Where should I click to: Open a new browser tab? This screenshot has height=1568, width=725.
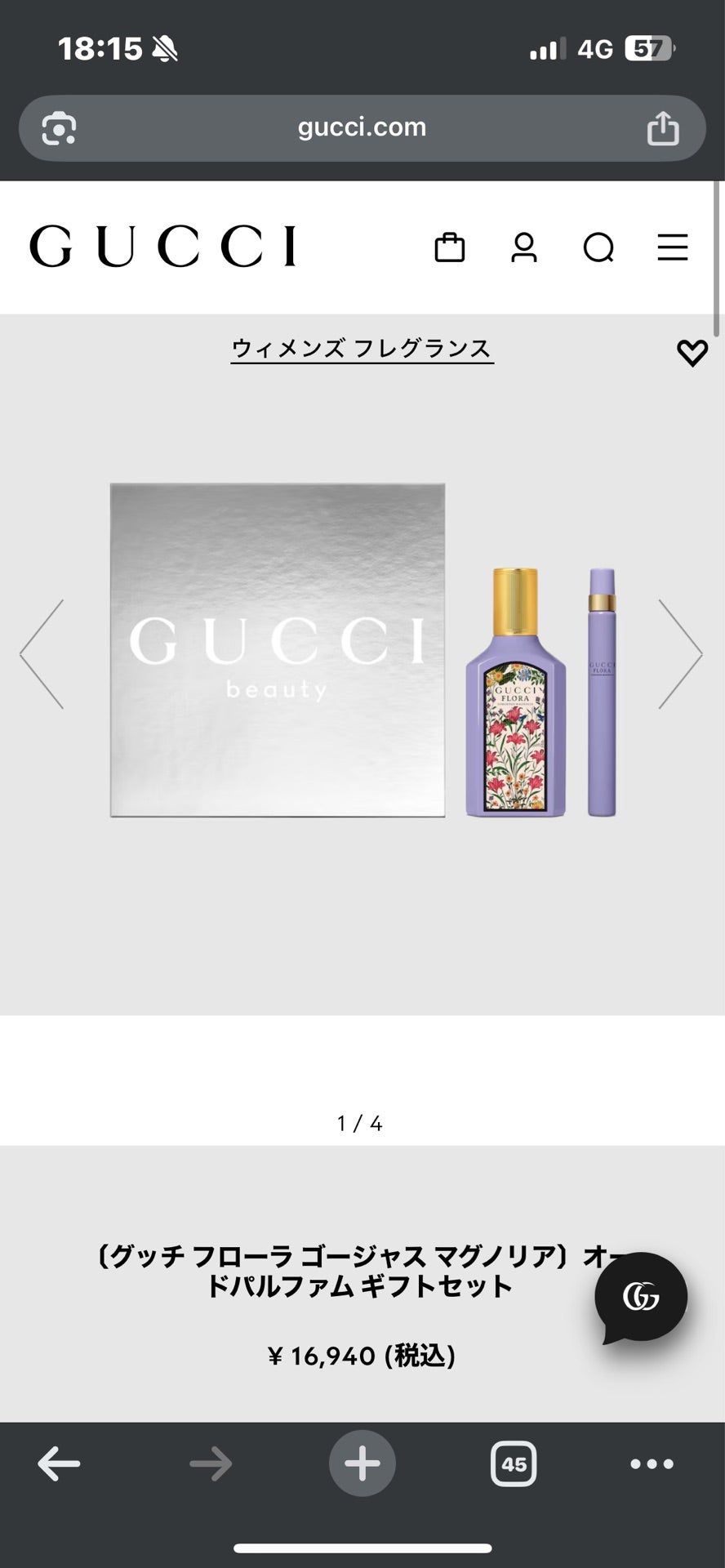362,1463
